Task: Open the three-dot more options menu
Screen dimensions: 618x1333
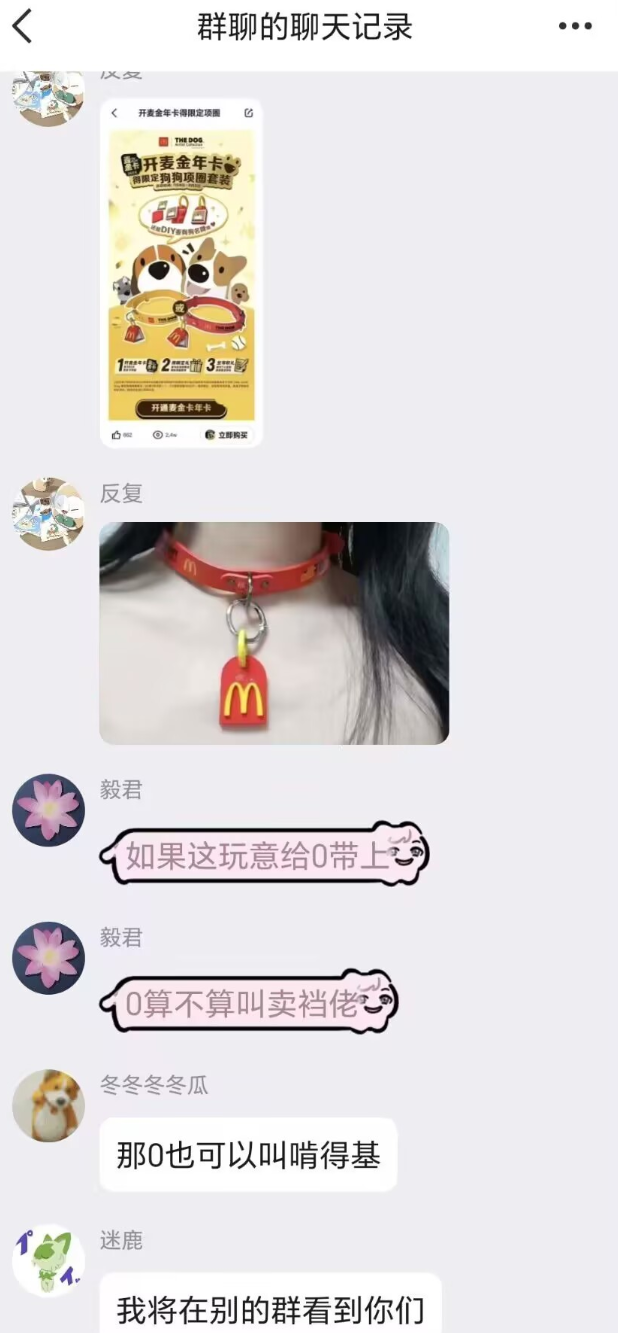Action: tap(575, 27)
